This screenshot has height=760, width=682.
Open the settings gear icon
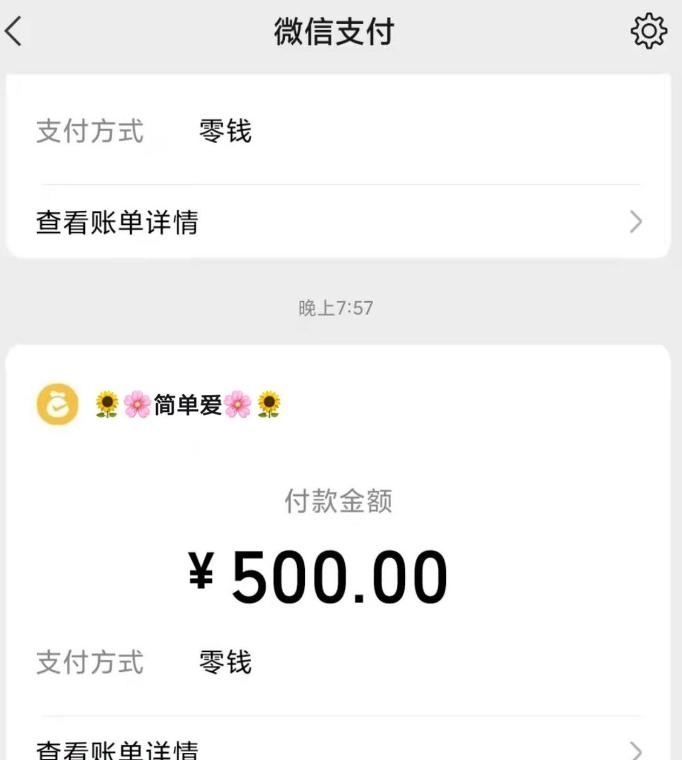coord(648,32)
